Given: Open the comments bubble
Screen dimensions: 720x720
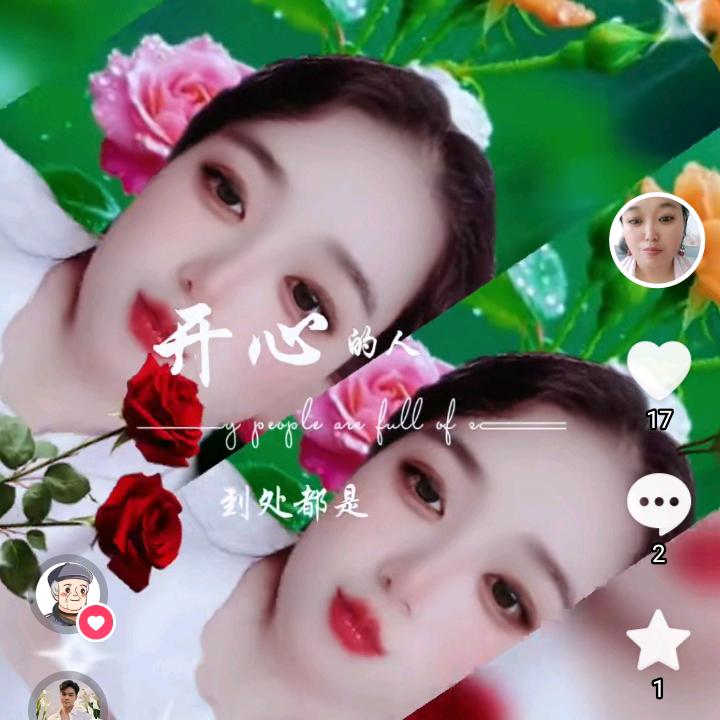Looking at the screenshot, I should (x=659, y=504).
